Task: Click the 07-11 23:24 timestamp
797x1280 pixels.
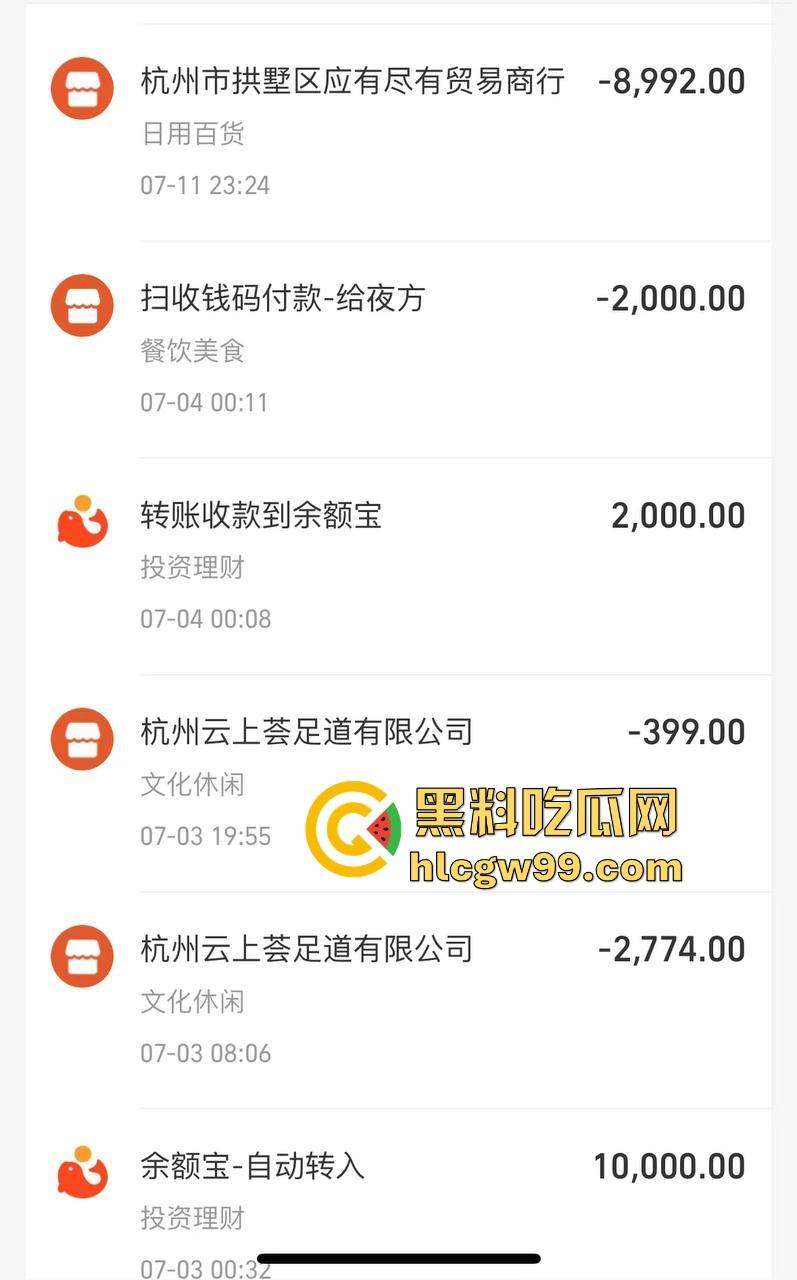Action: tap(206, 185)
